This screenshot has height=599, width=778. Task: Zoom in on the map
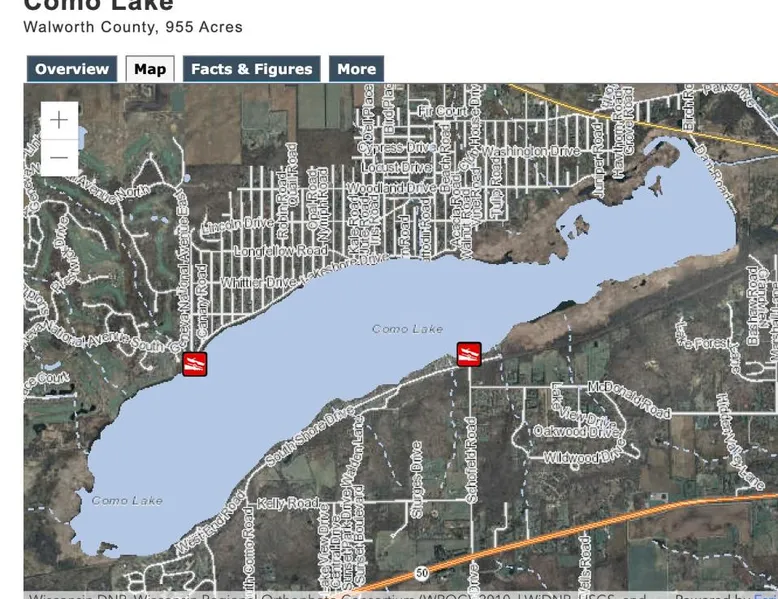point(59,120)
